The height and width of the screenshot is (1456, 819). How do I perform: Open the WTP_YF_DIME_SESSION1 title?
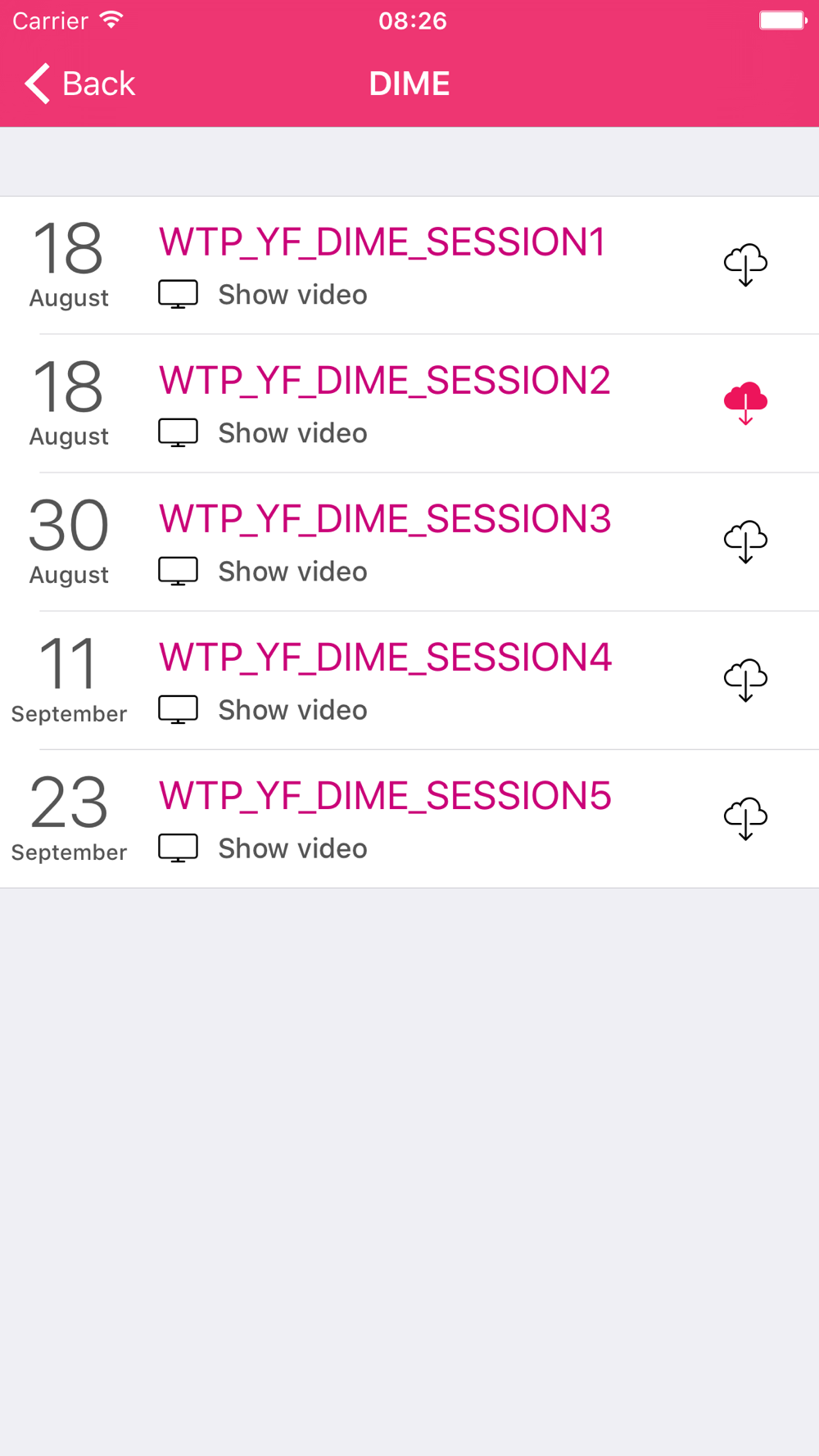[x=382, y=242]
